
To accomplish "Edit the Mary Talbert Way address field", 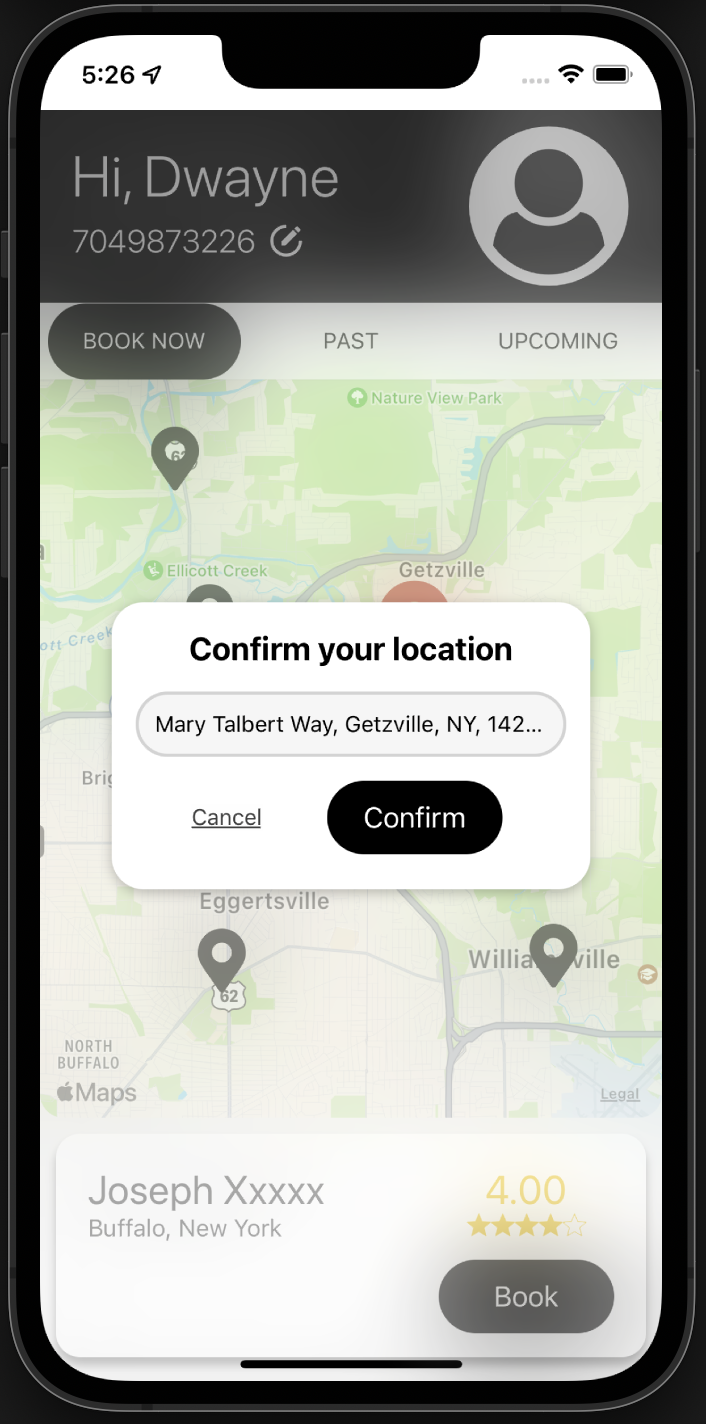I will point(350,724).
